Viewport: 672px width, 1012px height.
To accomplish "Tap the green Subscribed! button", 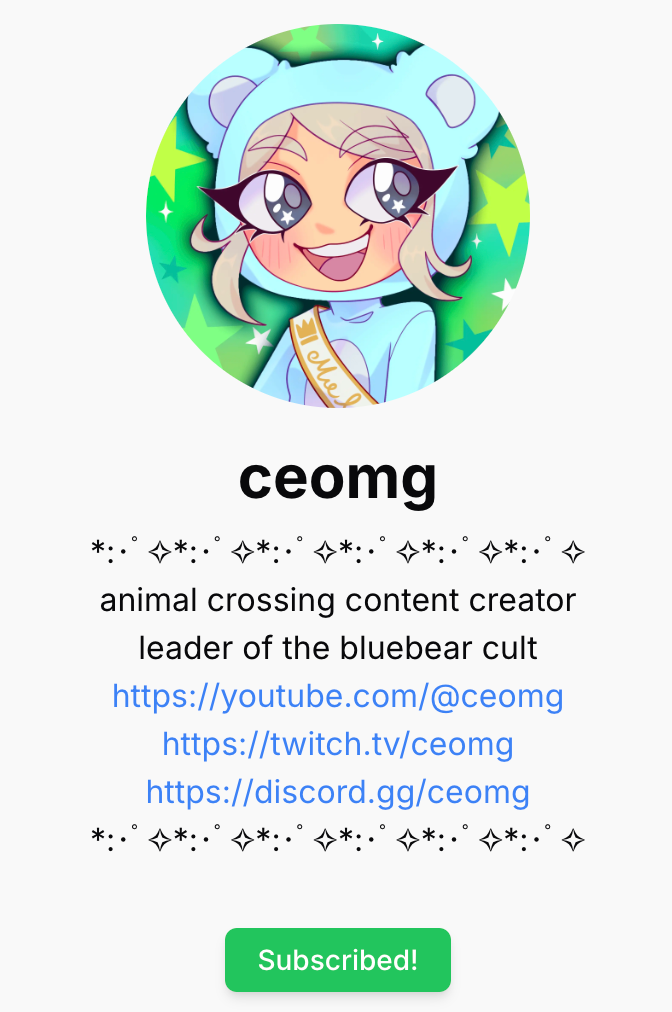I will [x=337, y=960].
